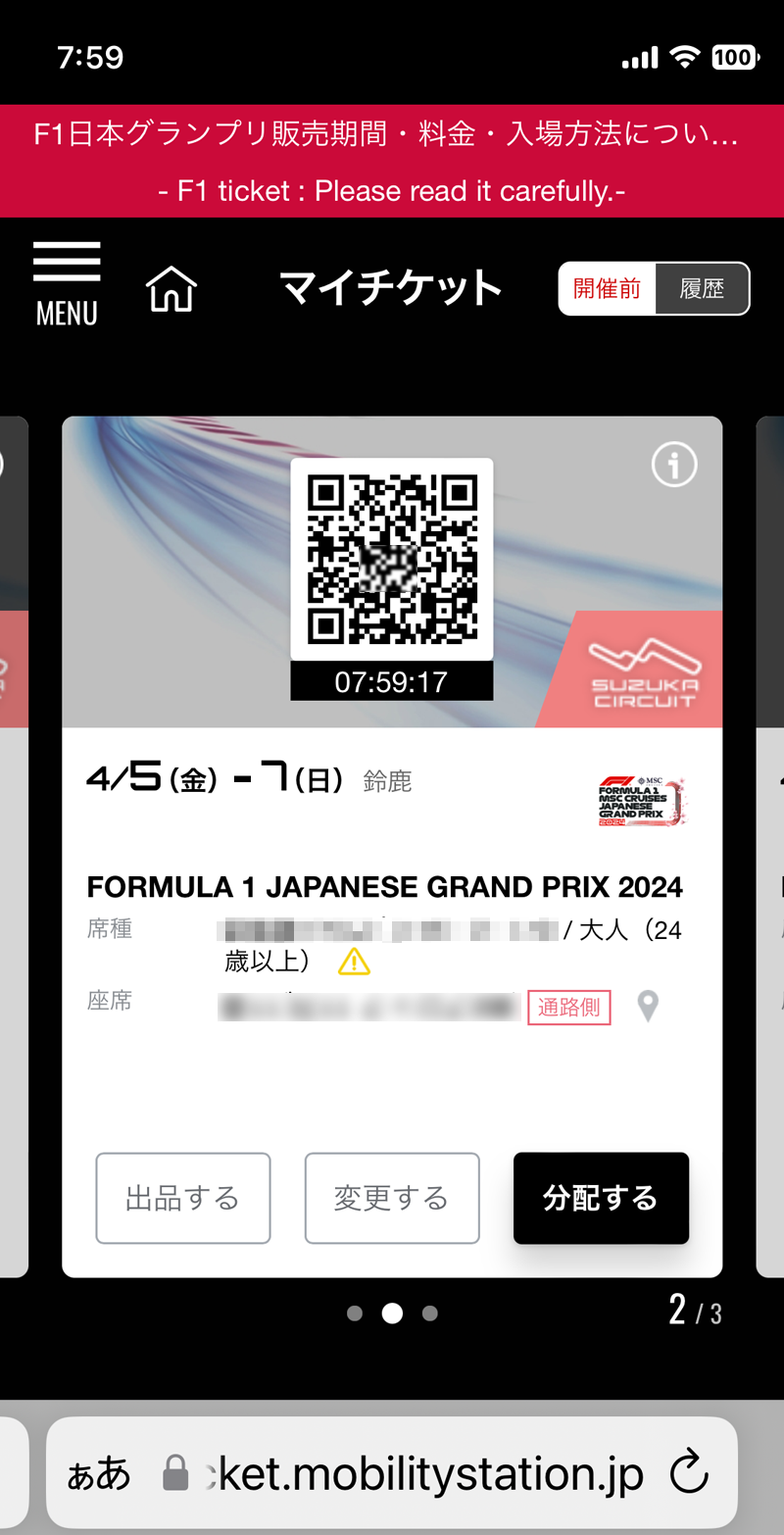Open the ticket info circle icon
The height and width of the screenshot is (1535, 784).
(673, 465)
